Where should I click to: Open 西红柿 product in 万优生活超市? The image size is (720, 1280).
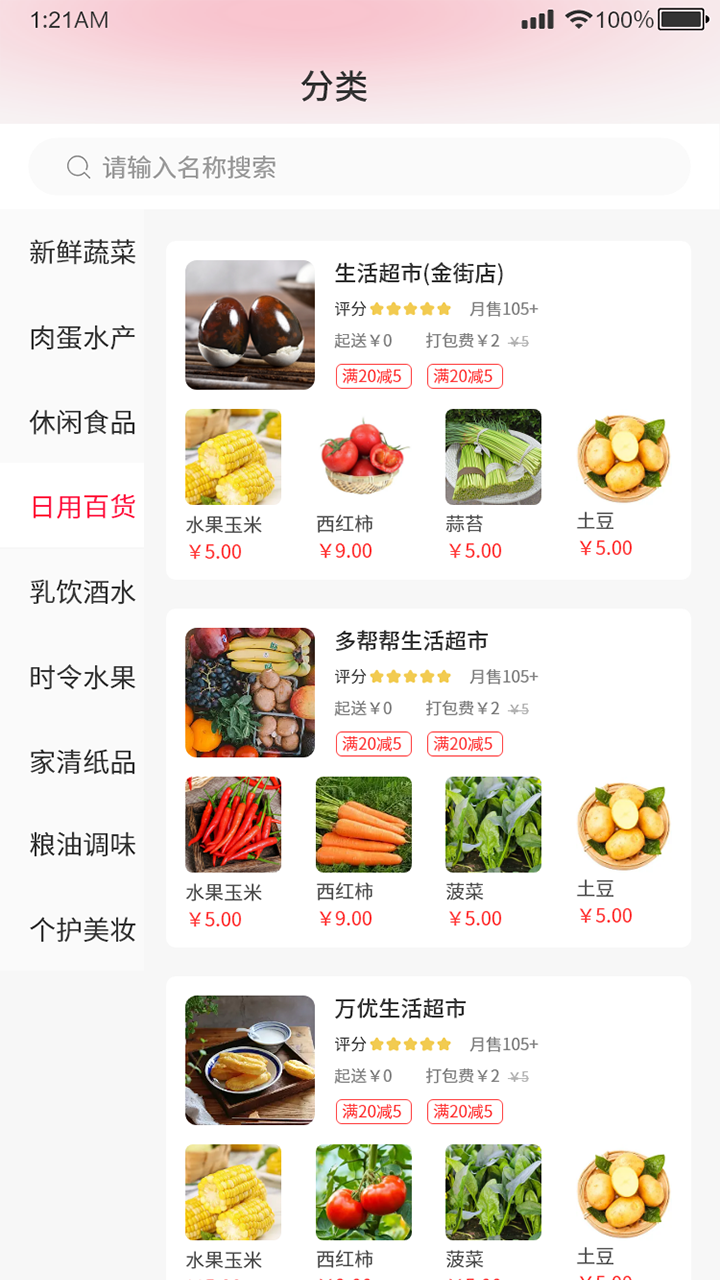point(363,1192)
